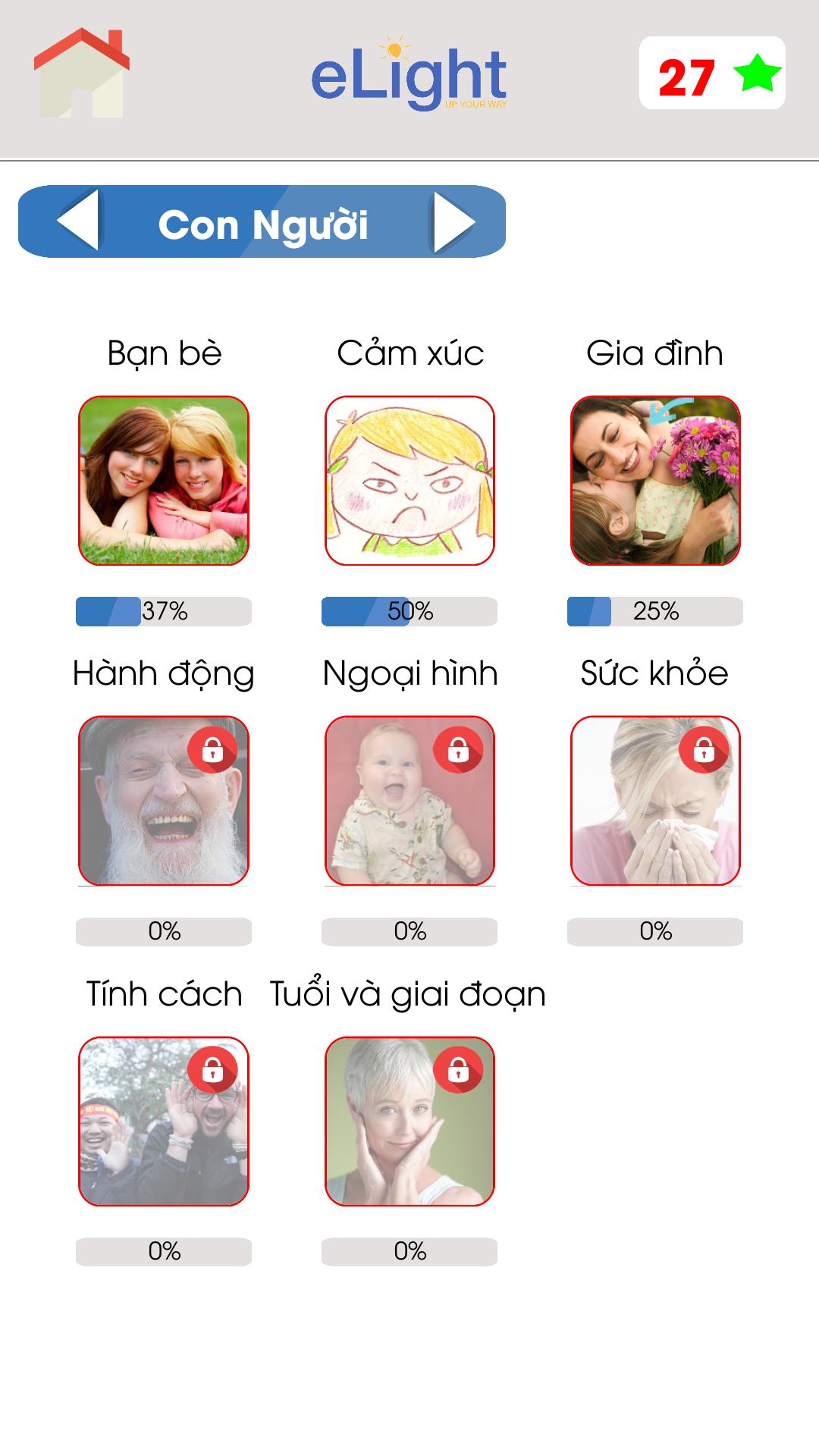Select the locked Ngoại hình lesson

409,801
